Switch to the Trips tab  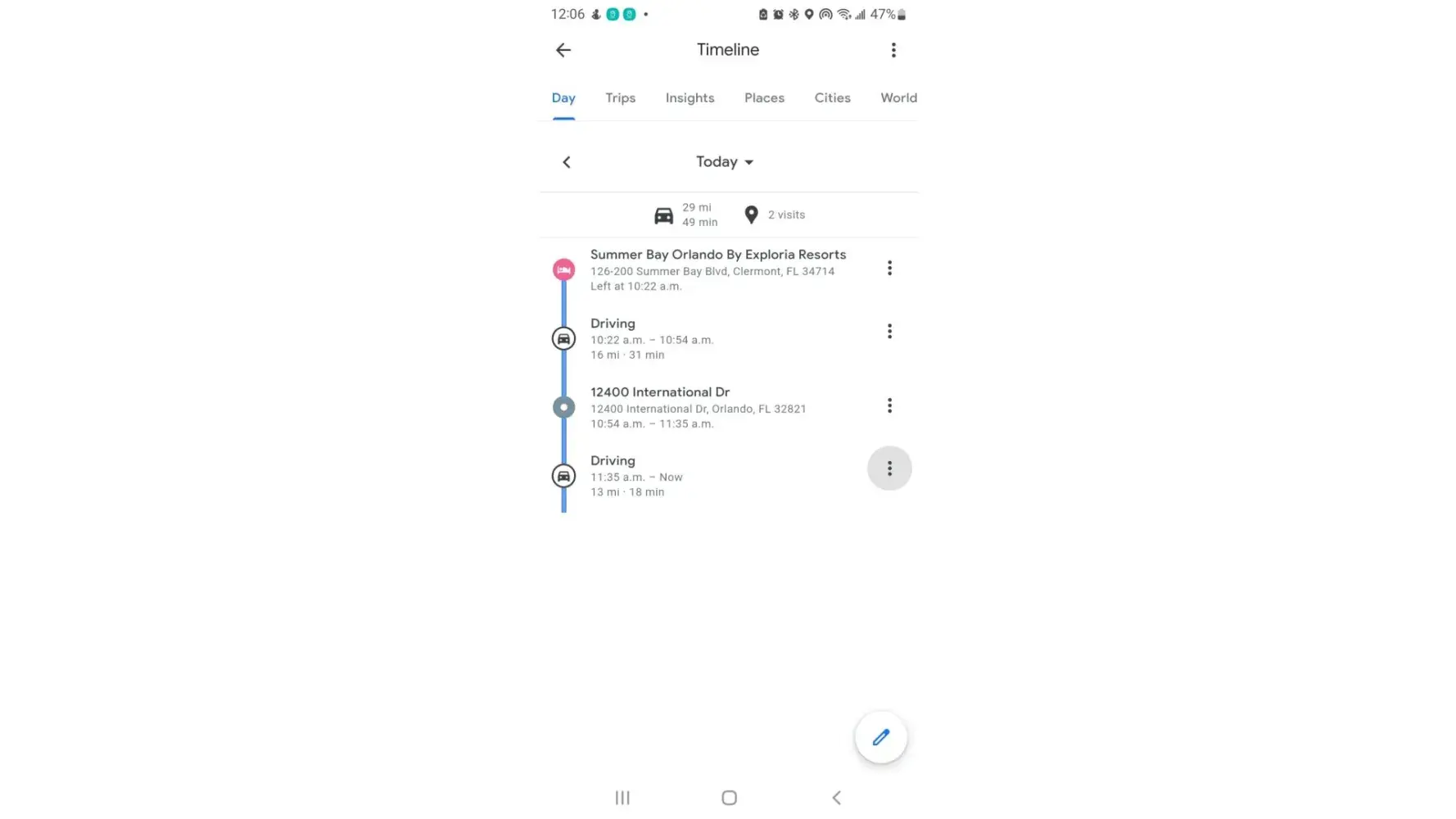click(620, 98)
